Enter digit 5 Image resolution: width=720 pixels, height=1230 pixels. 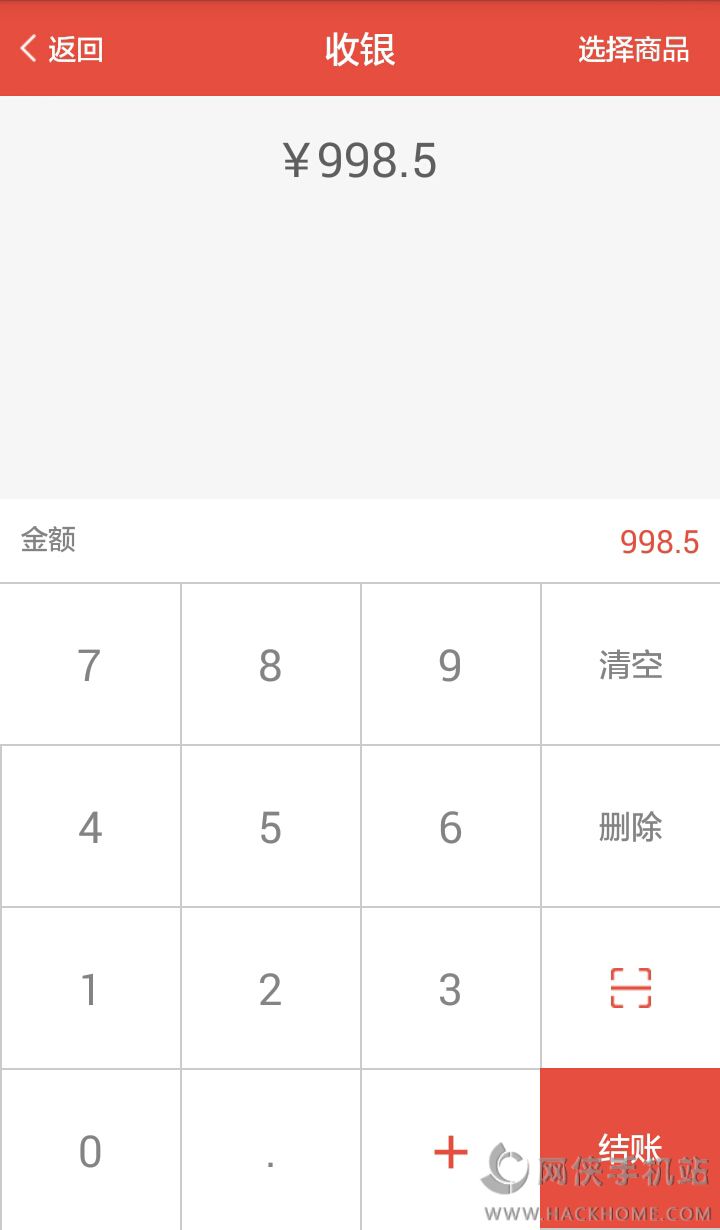pyautogui.click(x=271, y=827)
